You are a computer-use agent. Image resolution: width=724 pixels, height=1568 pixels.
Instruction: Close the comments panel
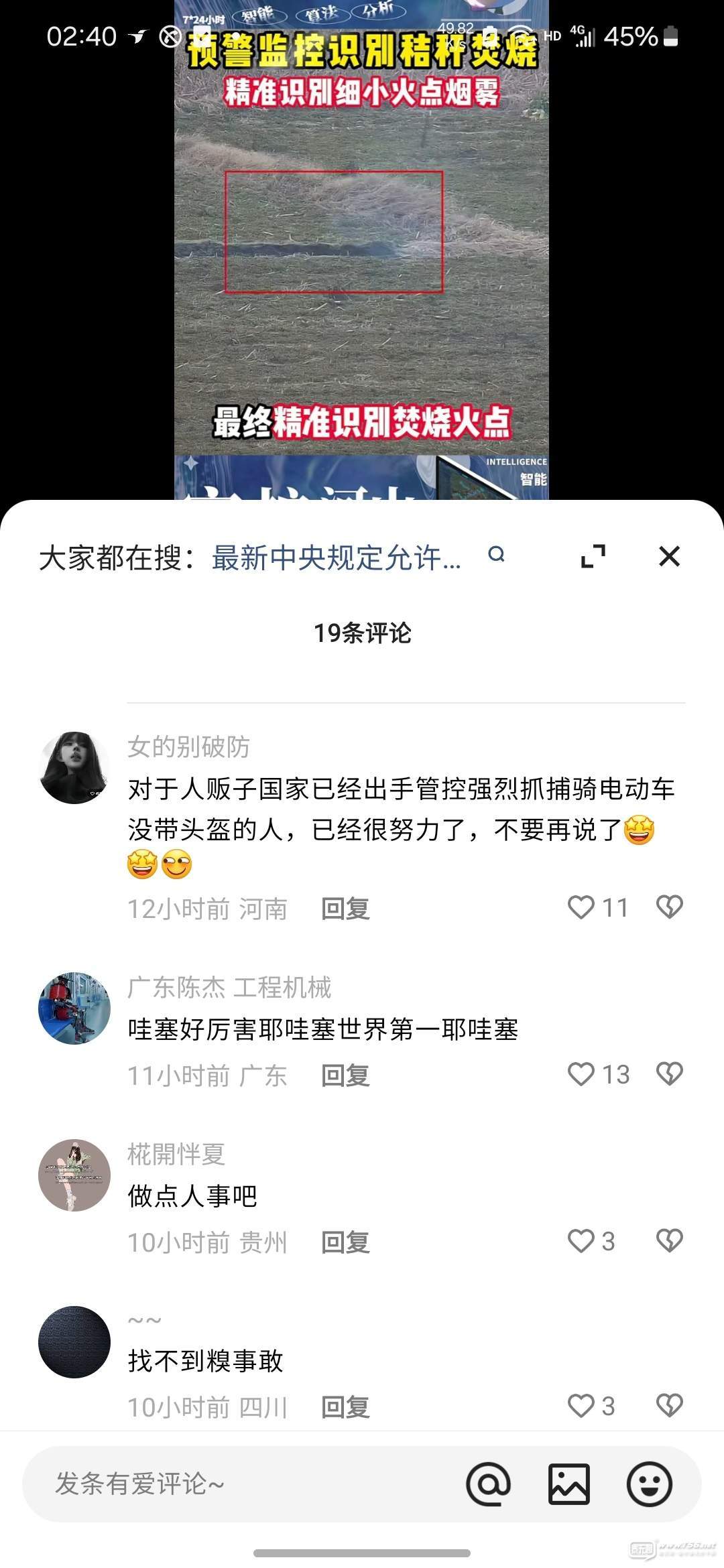tap(669, 556)
